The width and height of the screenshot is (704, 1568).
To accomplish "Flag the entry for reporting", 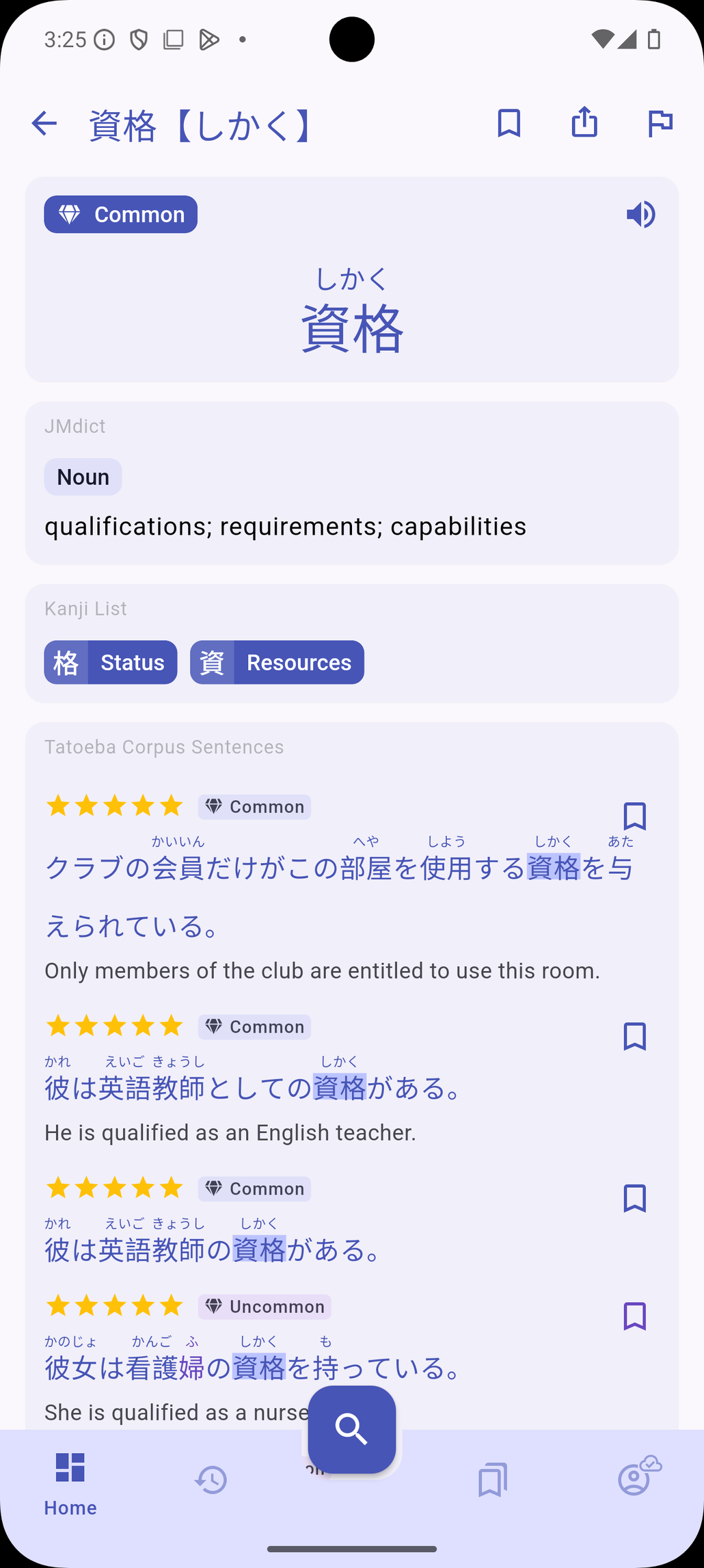I will (x=660, y=124).
